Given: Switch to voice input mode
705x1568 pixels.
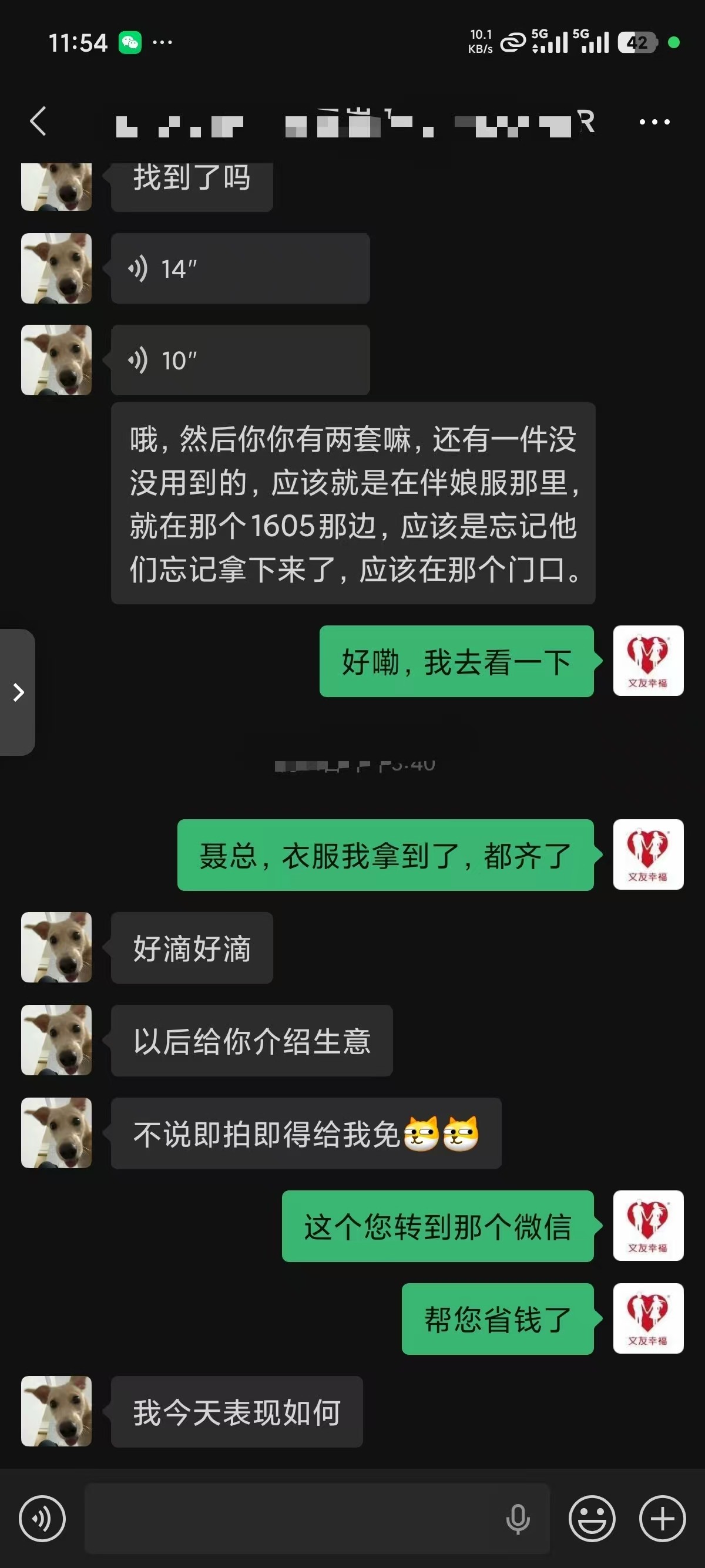Looking at the screenshot, I should (42, 1519).
